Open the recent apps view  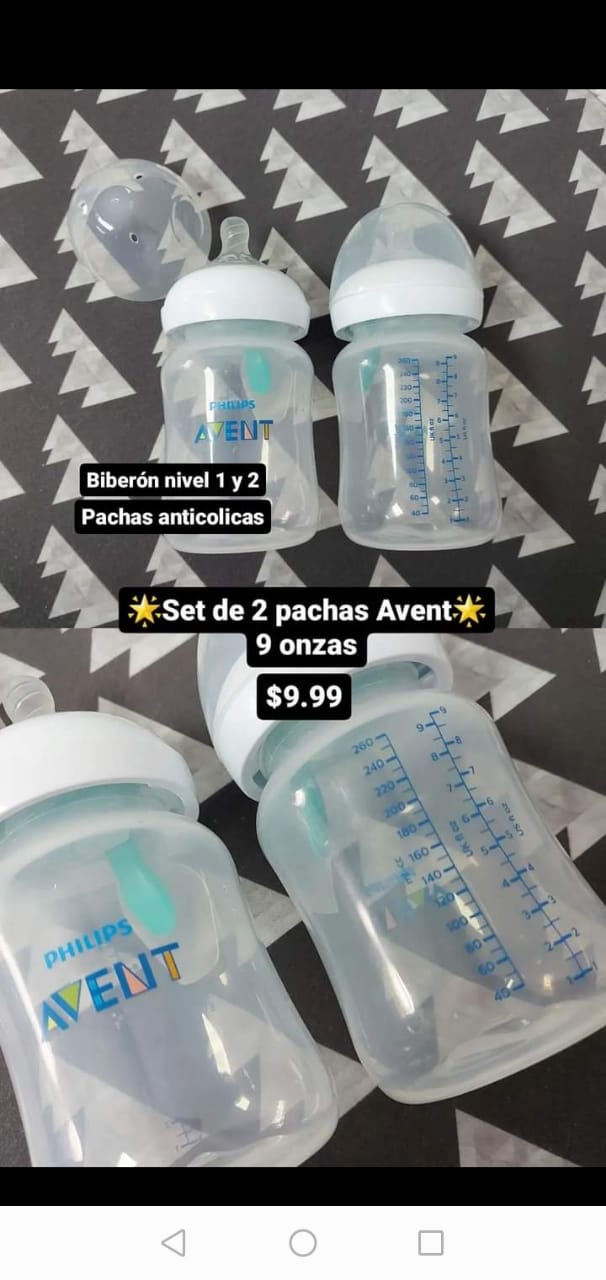click(x=431, y=1242)
